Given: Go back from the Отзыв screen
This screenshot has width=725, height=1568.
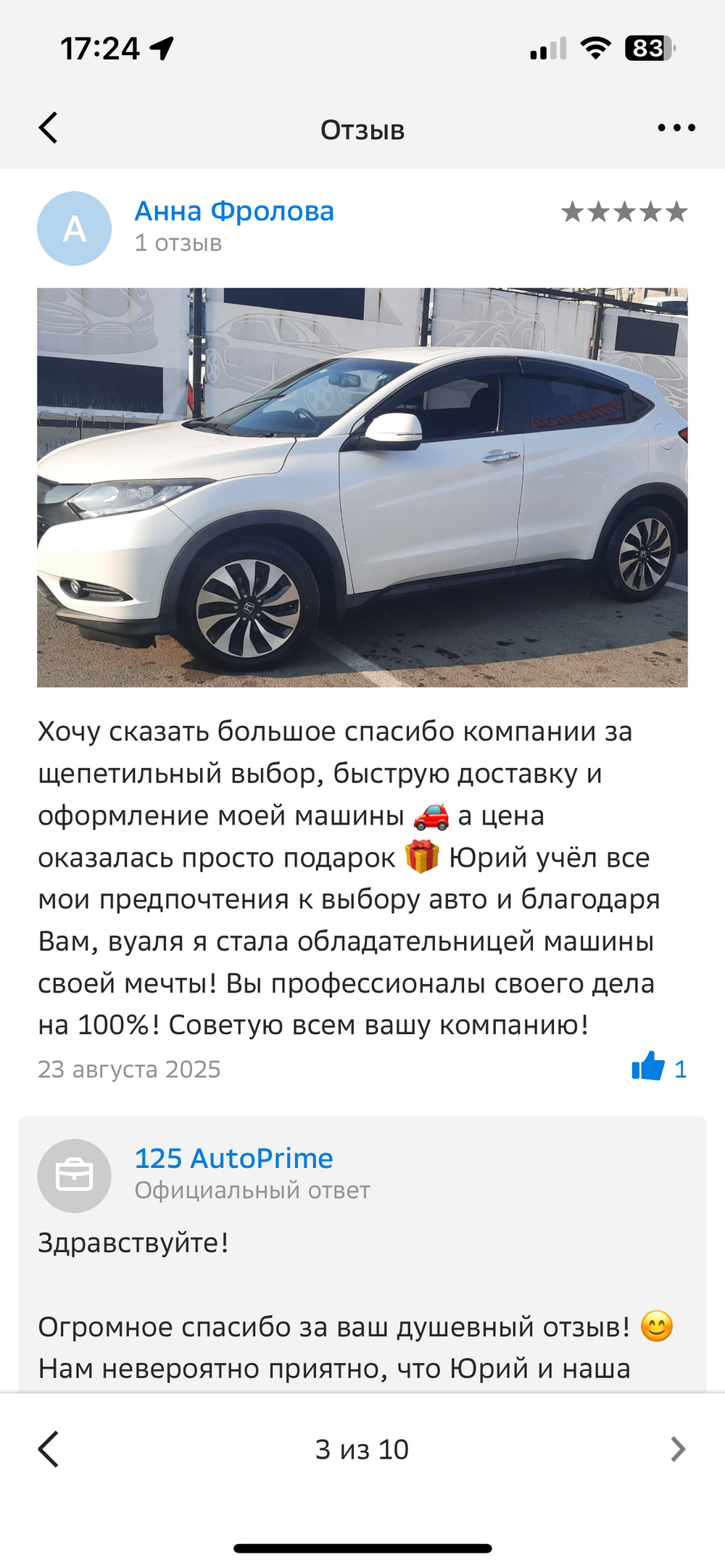Looking at the screenshot, I should coord(48,128).
